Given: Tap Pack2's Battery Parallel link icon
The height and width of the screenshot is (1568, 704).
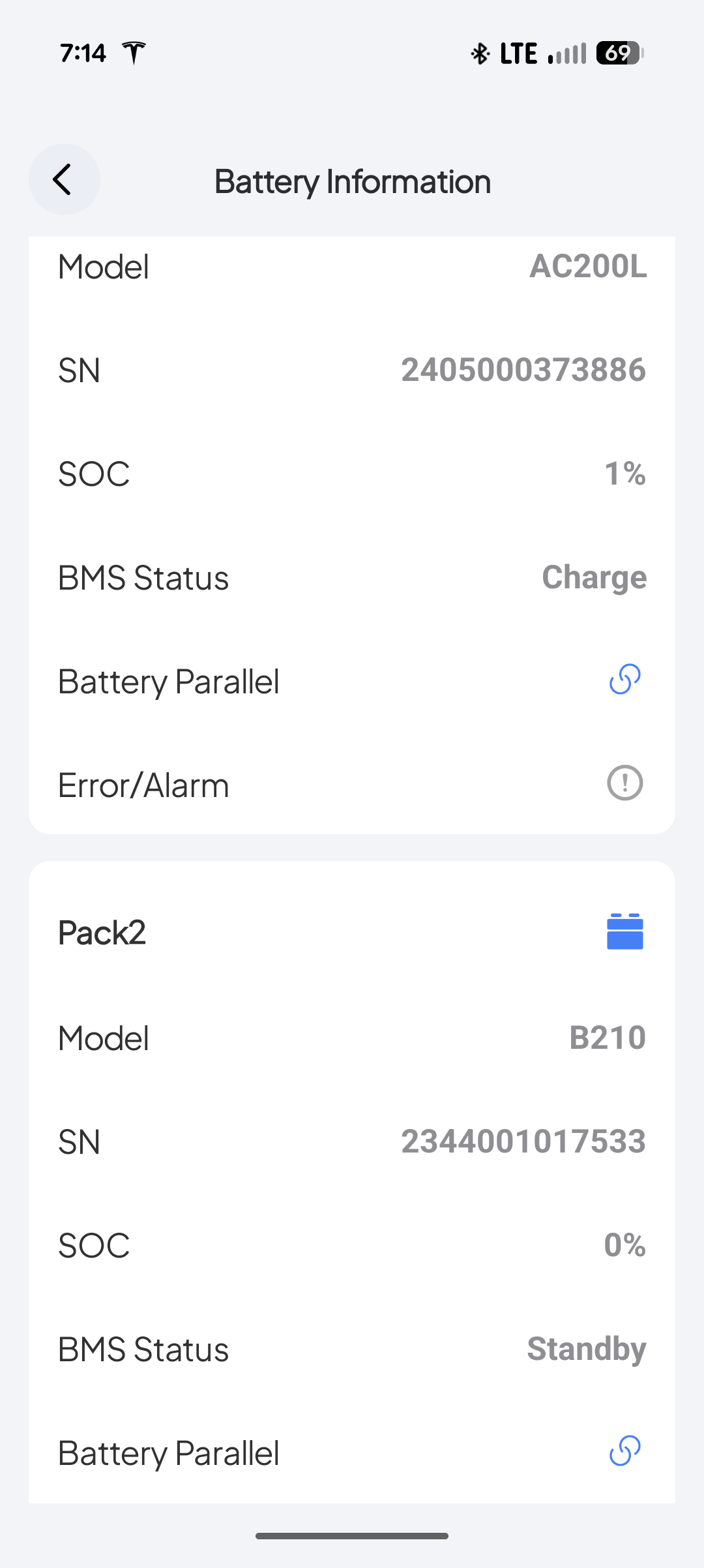Looking at the screenshot, I should tap(624, 1451).
